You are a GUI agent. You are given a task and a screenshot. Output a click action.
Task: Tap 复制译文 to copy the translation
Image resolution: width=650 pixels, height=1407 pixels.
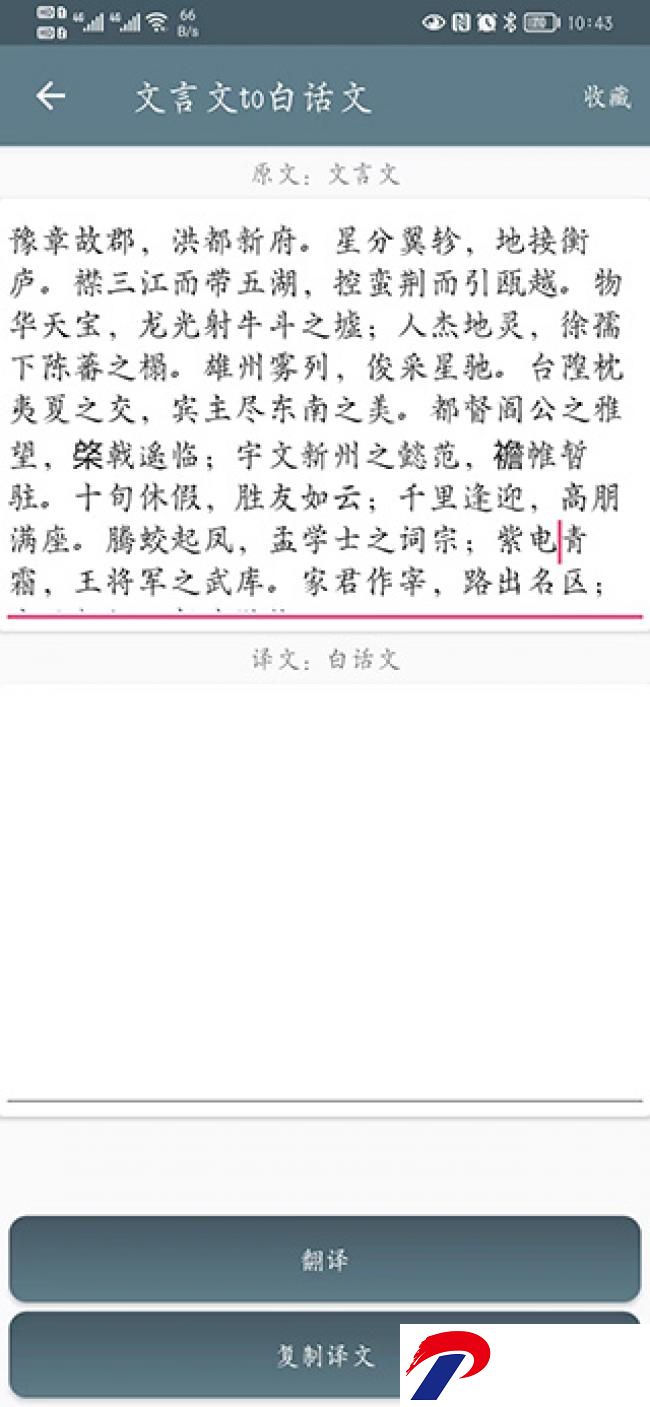pos(325,1357)
